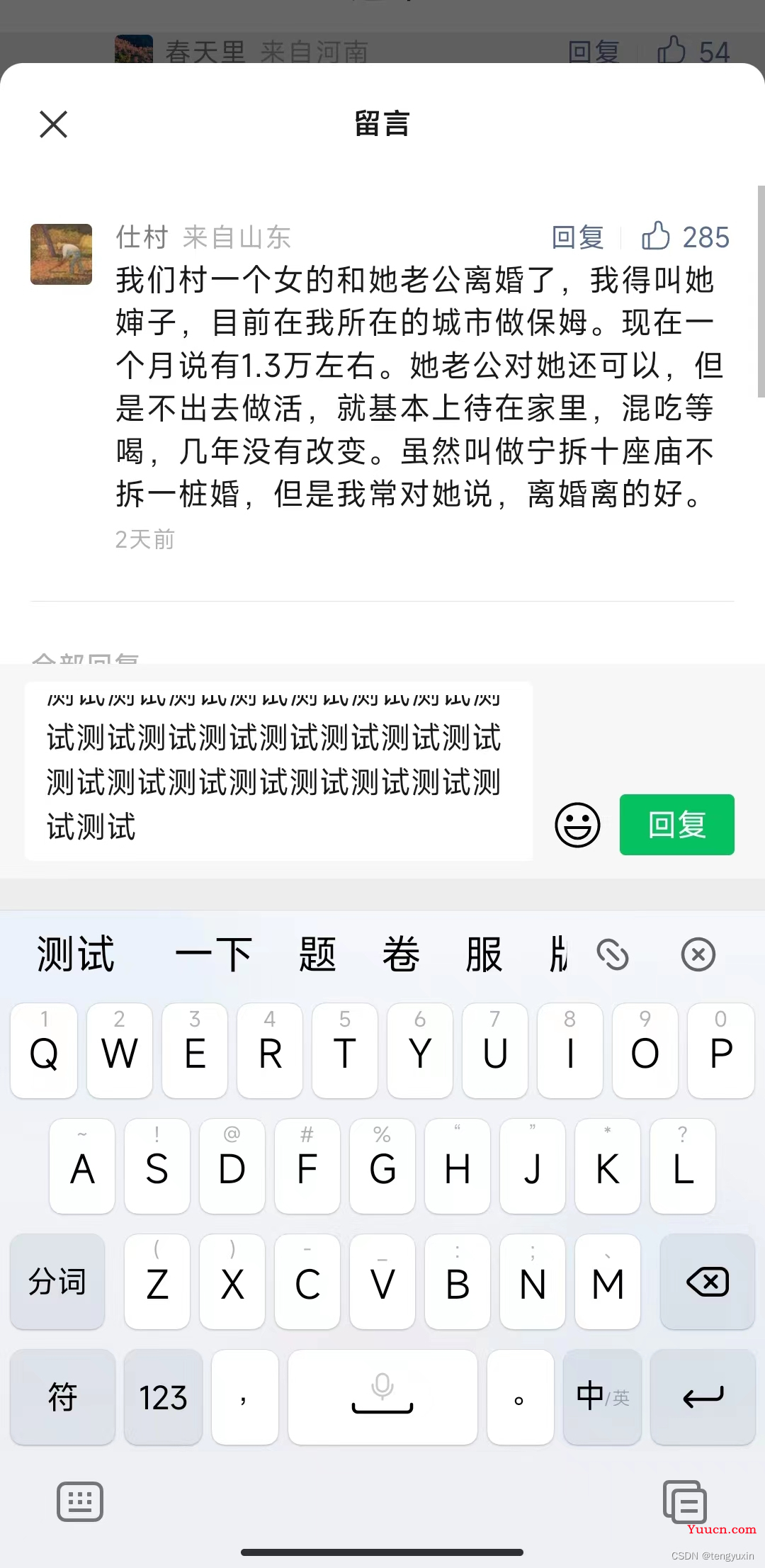Select the 题 candidate suggestion

(317, 954)
